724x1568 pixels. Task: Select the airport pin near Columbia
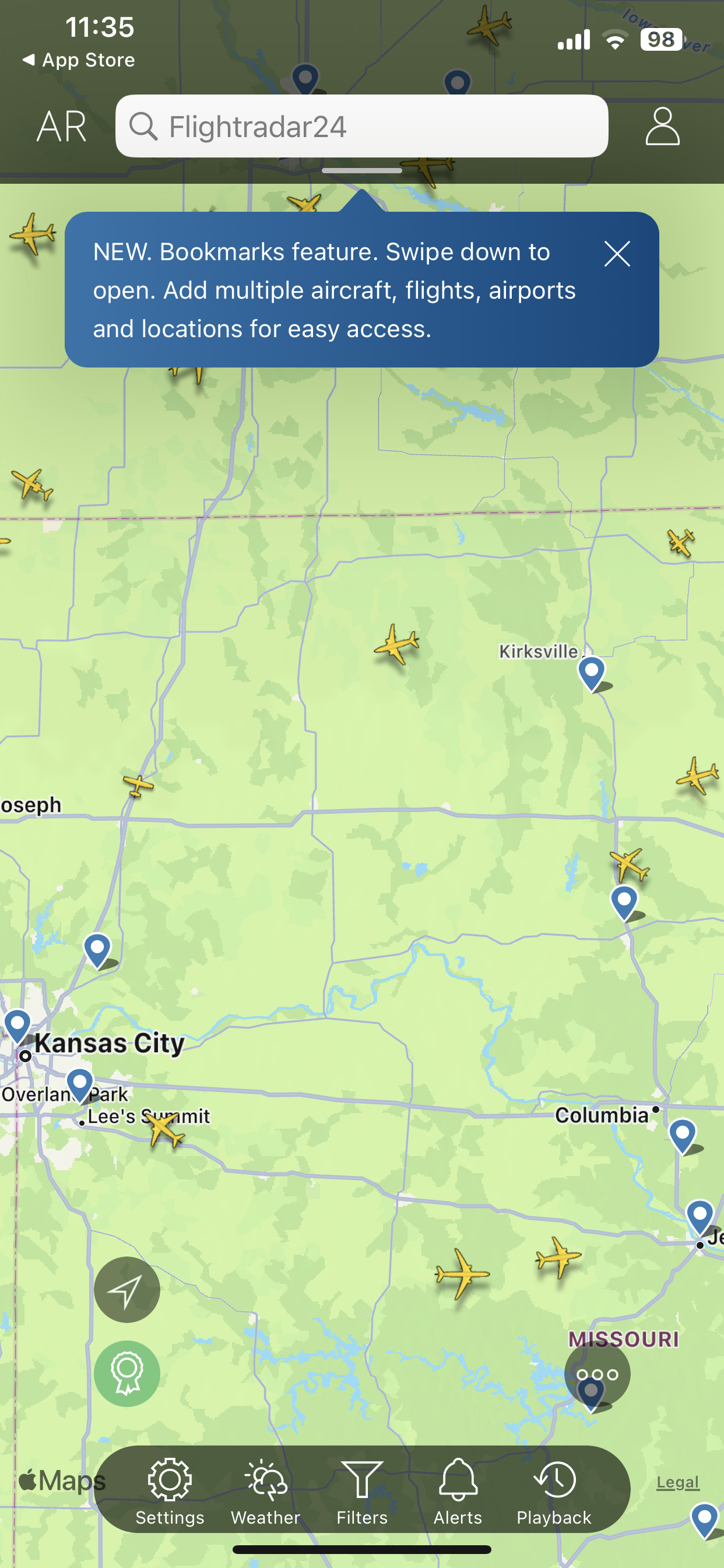click(682, 1136)
